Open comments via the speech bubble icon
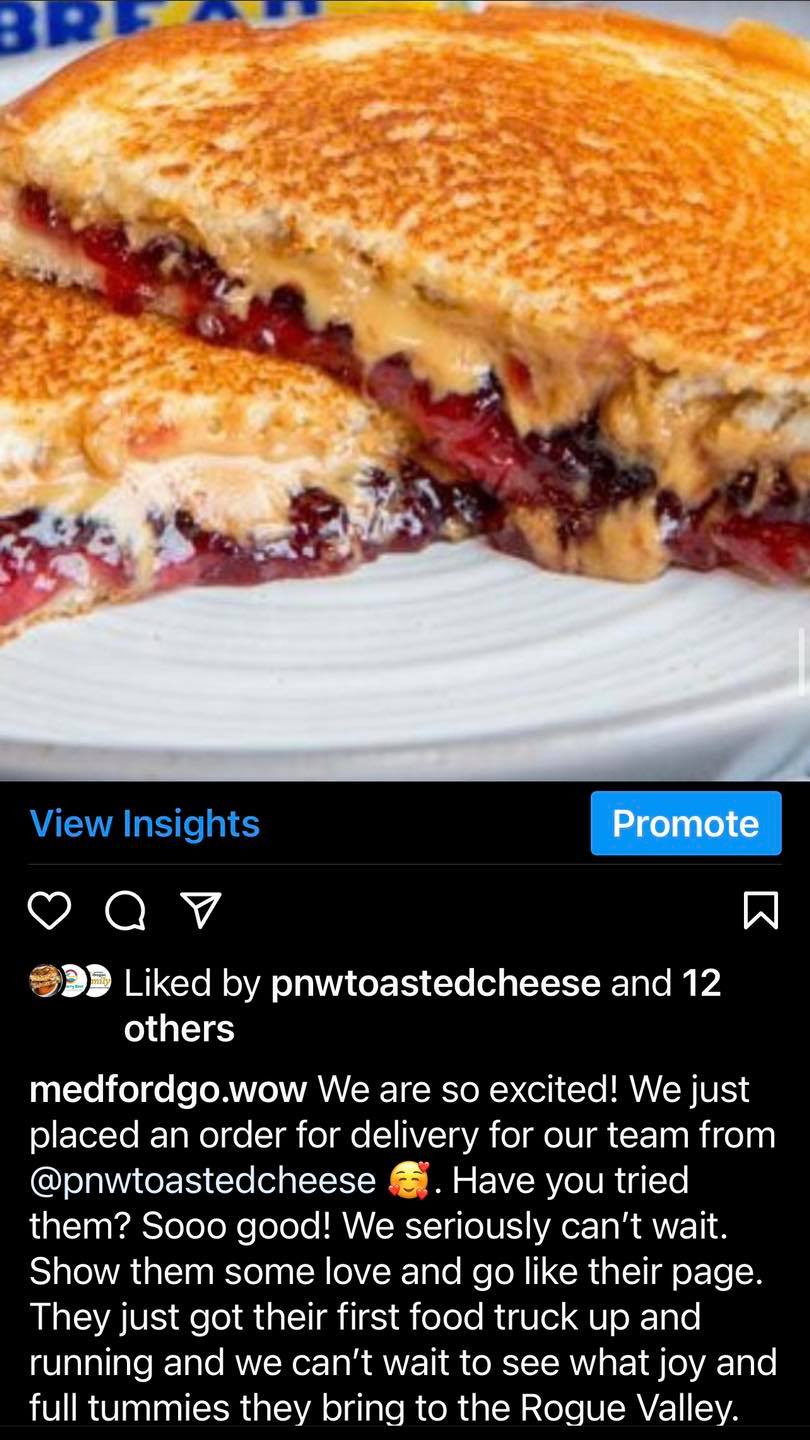This screenshot has height=1440, width=810. [125, 910]
